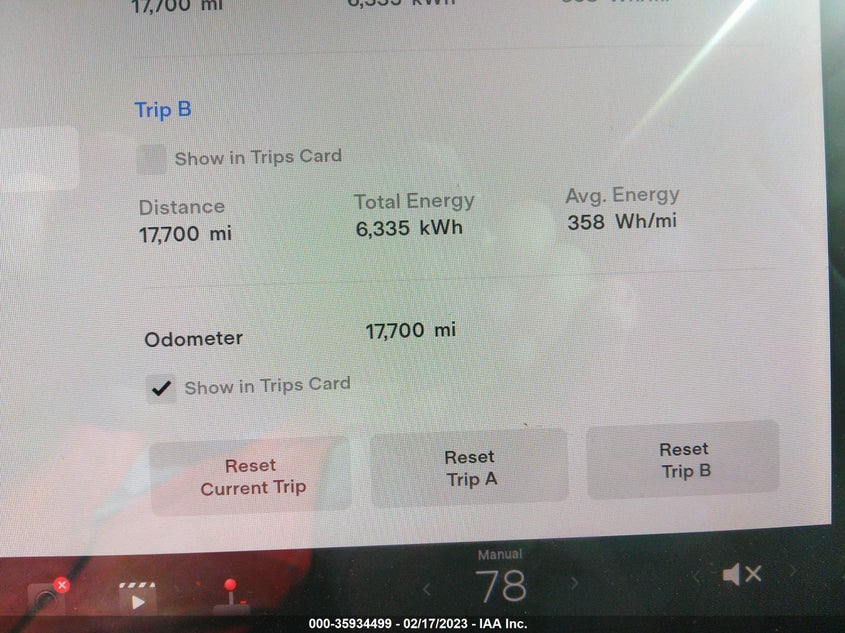This screenshot has width=845, height=633.
Task: Increase volume with the right arrow
Action: [x=792, y=571]
